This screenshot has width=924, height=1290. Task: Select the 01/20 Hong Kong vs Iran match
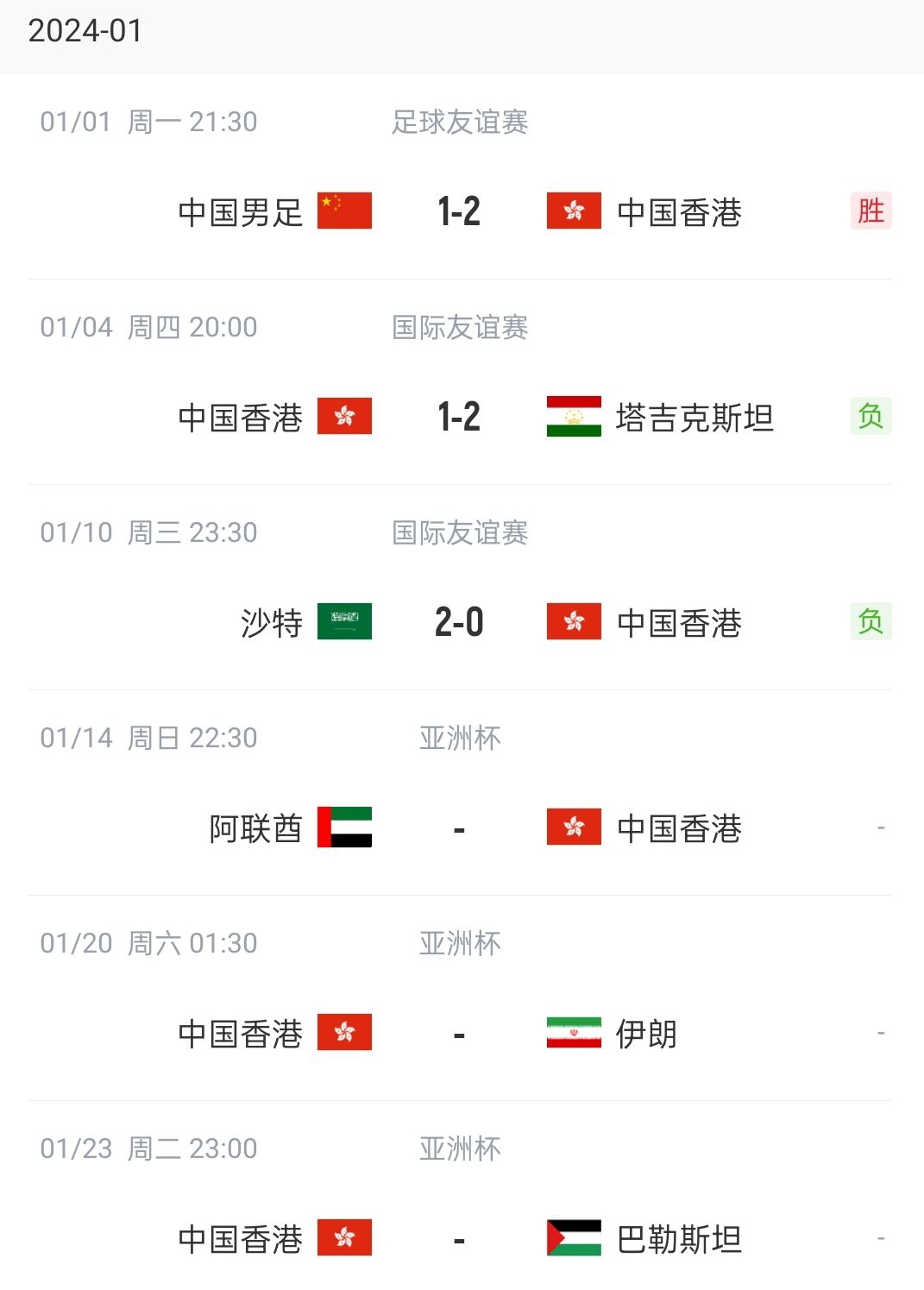coord(459,1033)
